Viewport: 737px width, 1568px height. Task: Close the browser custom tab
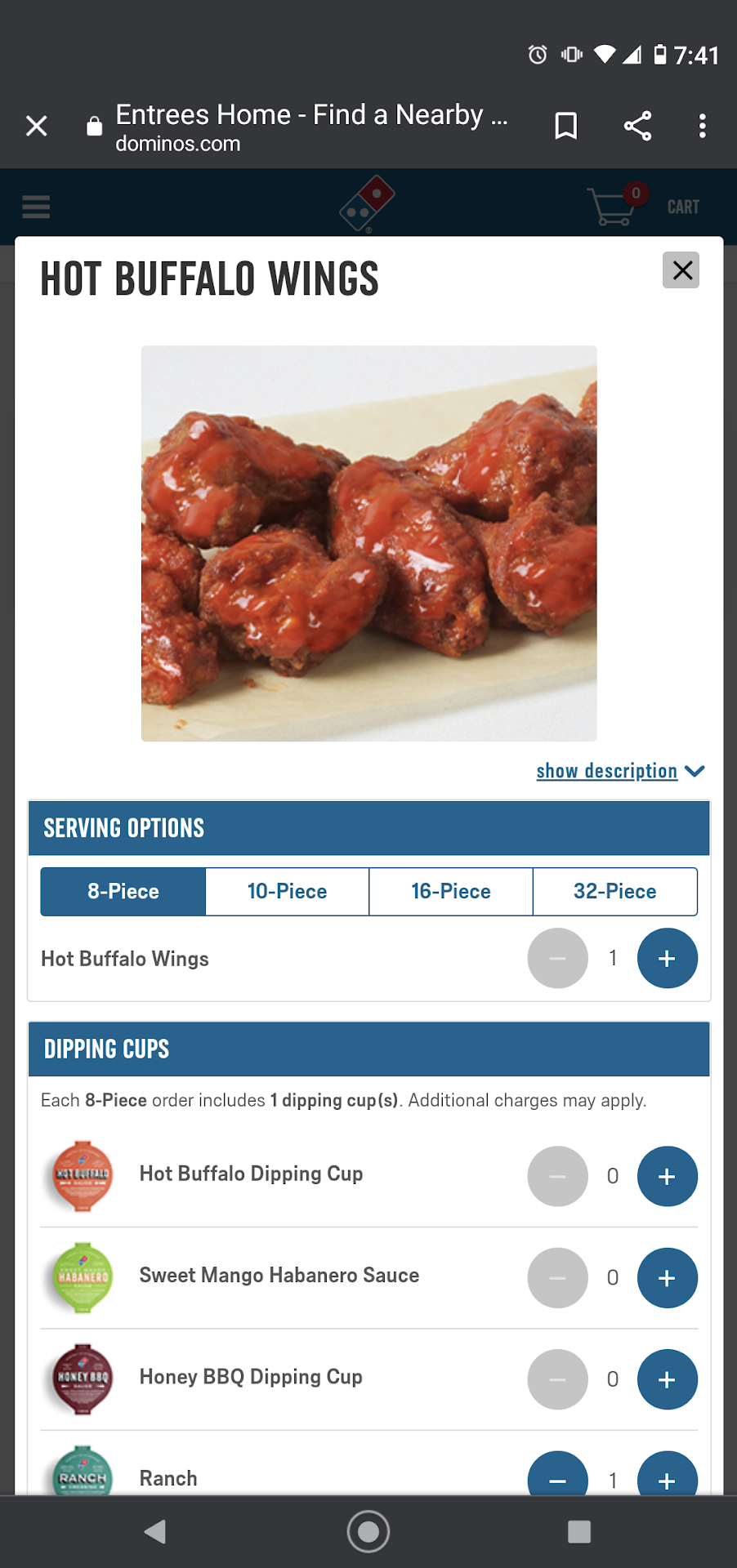tap(37, 127)
